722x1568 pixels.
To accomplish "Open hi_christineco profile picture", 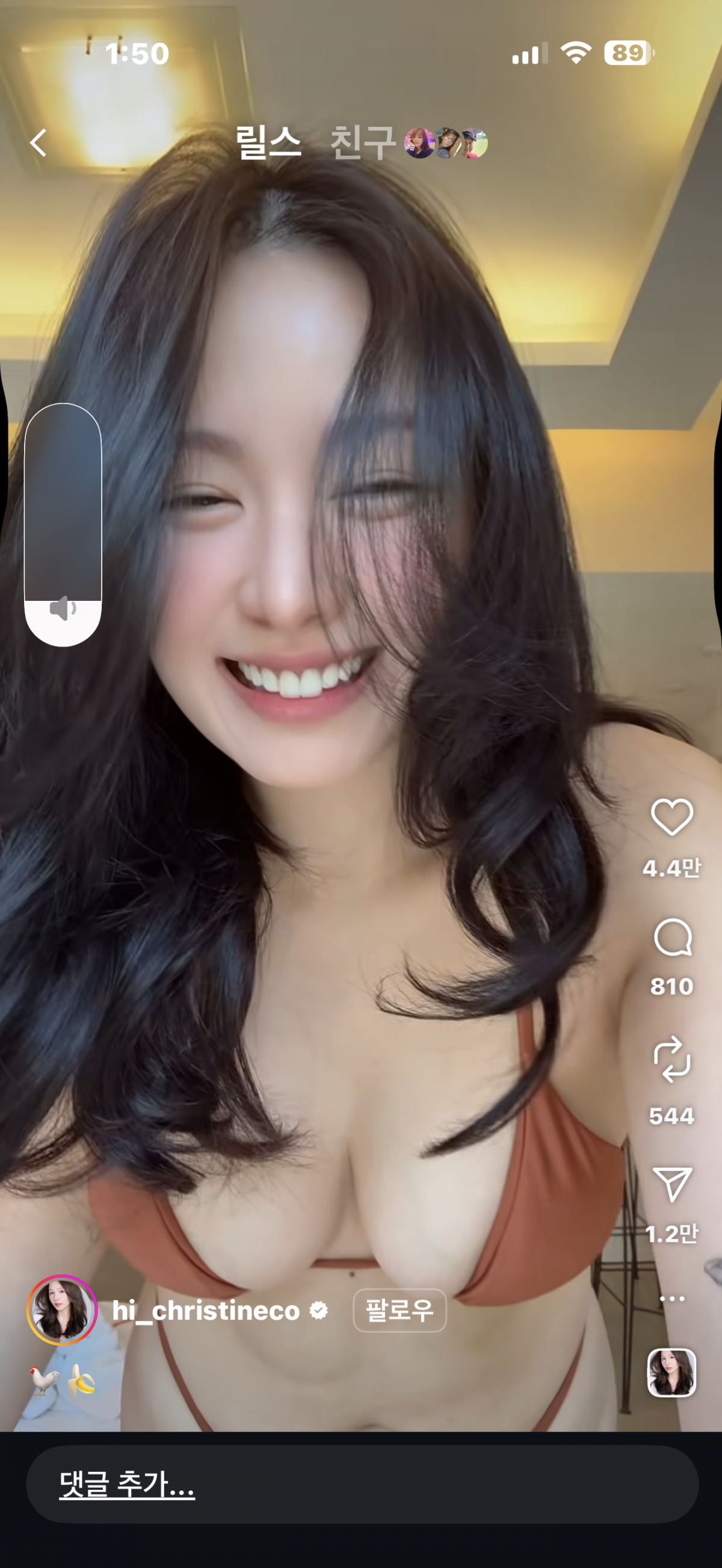I will tap(62, 1310).
